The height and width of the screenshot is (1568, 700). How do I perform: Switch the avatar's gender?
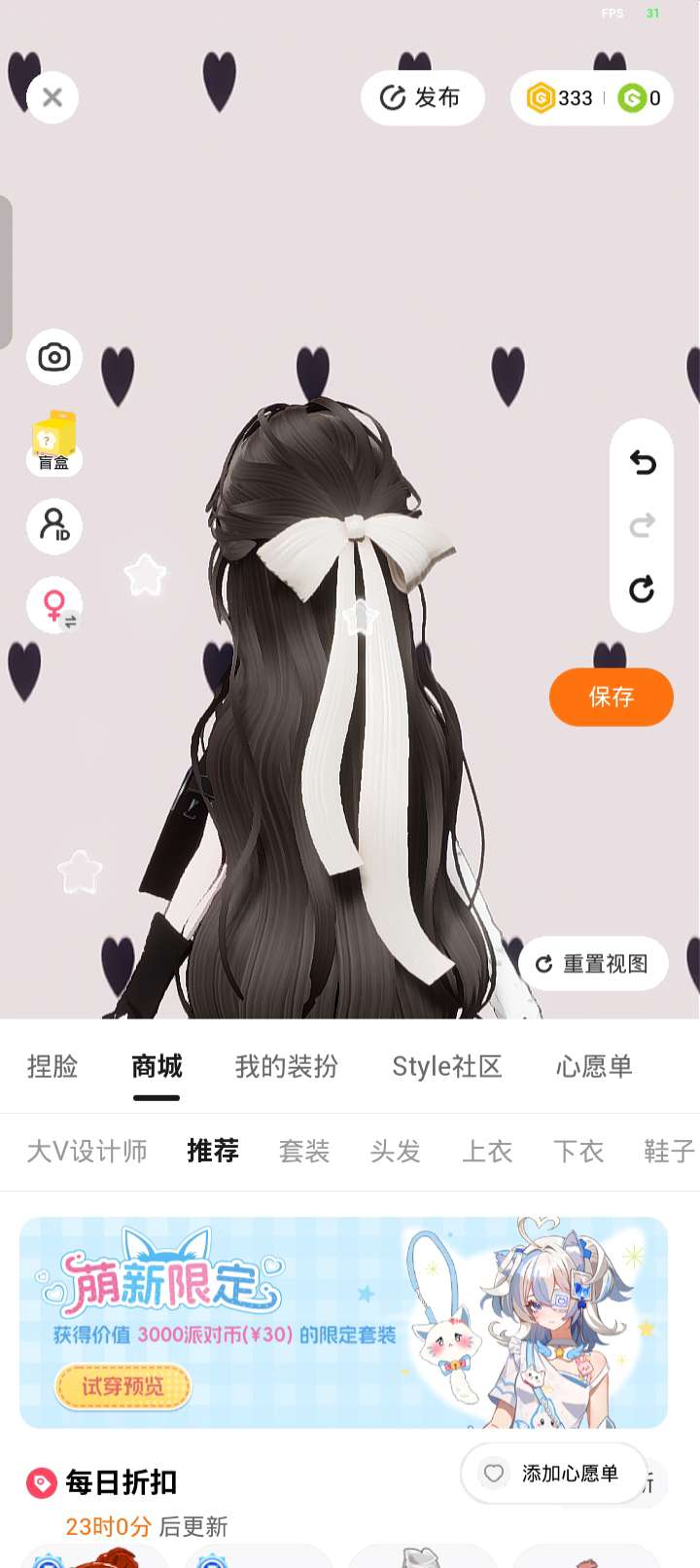point(54,605)
